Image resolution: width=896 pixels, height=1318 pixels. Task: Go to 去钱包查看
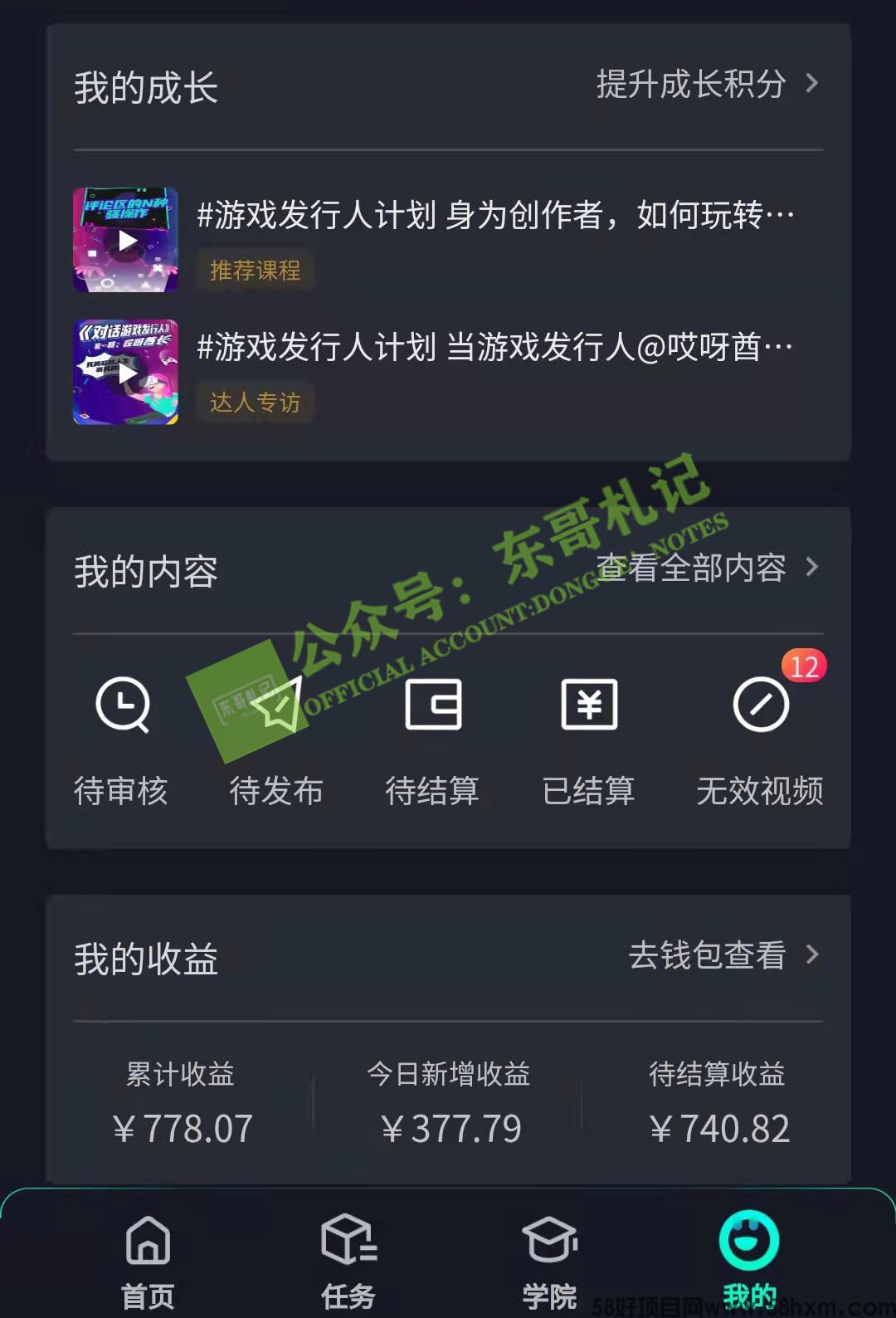point(723,956)
